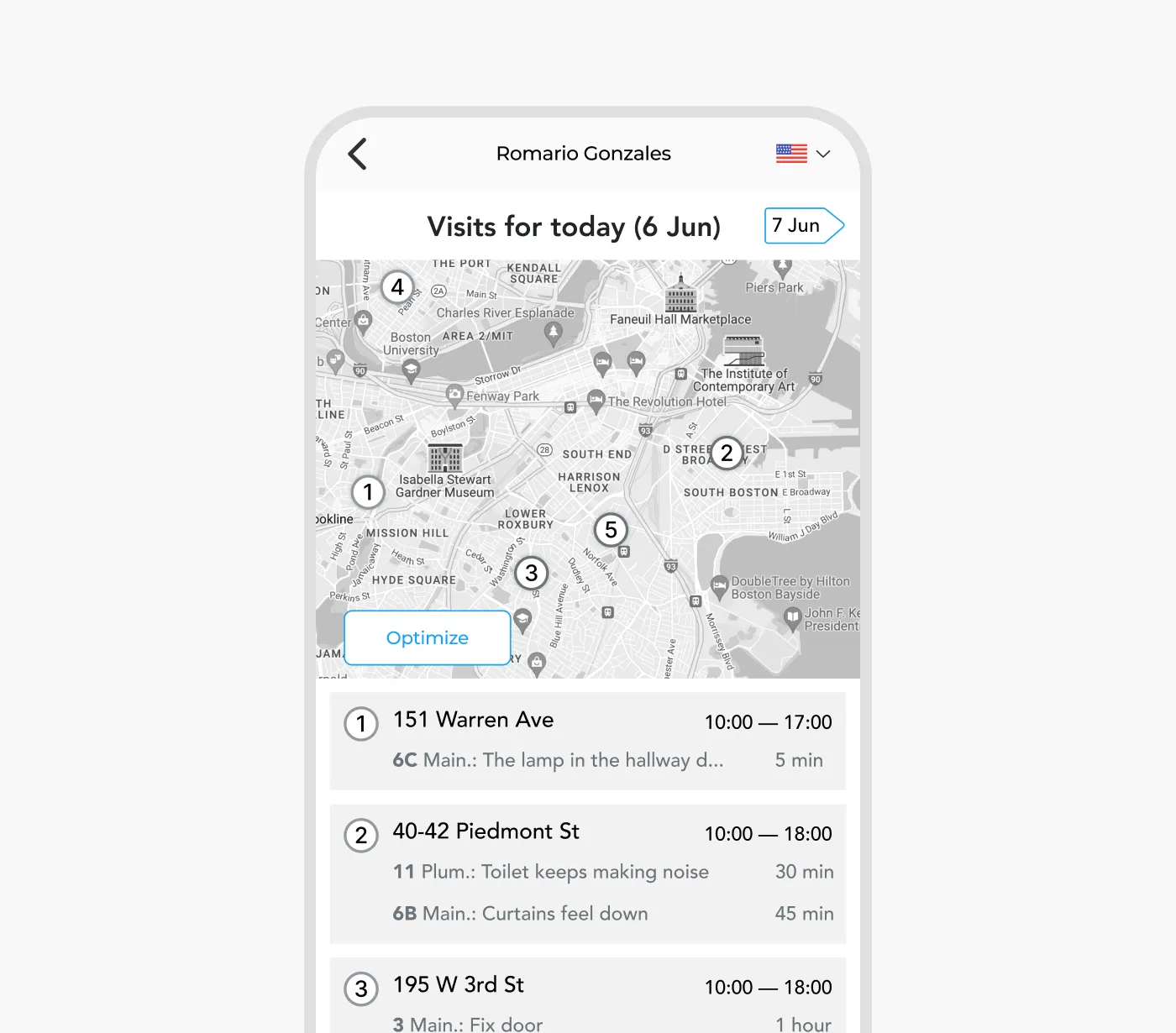Viewport: 1176px width, 1033px height.
Task: Open the 195 W 3rd St visit
Action: click(x=587, y=998)
